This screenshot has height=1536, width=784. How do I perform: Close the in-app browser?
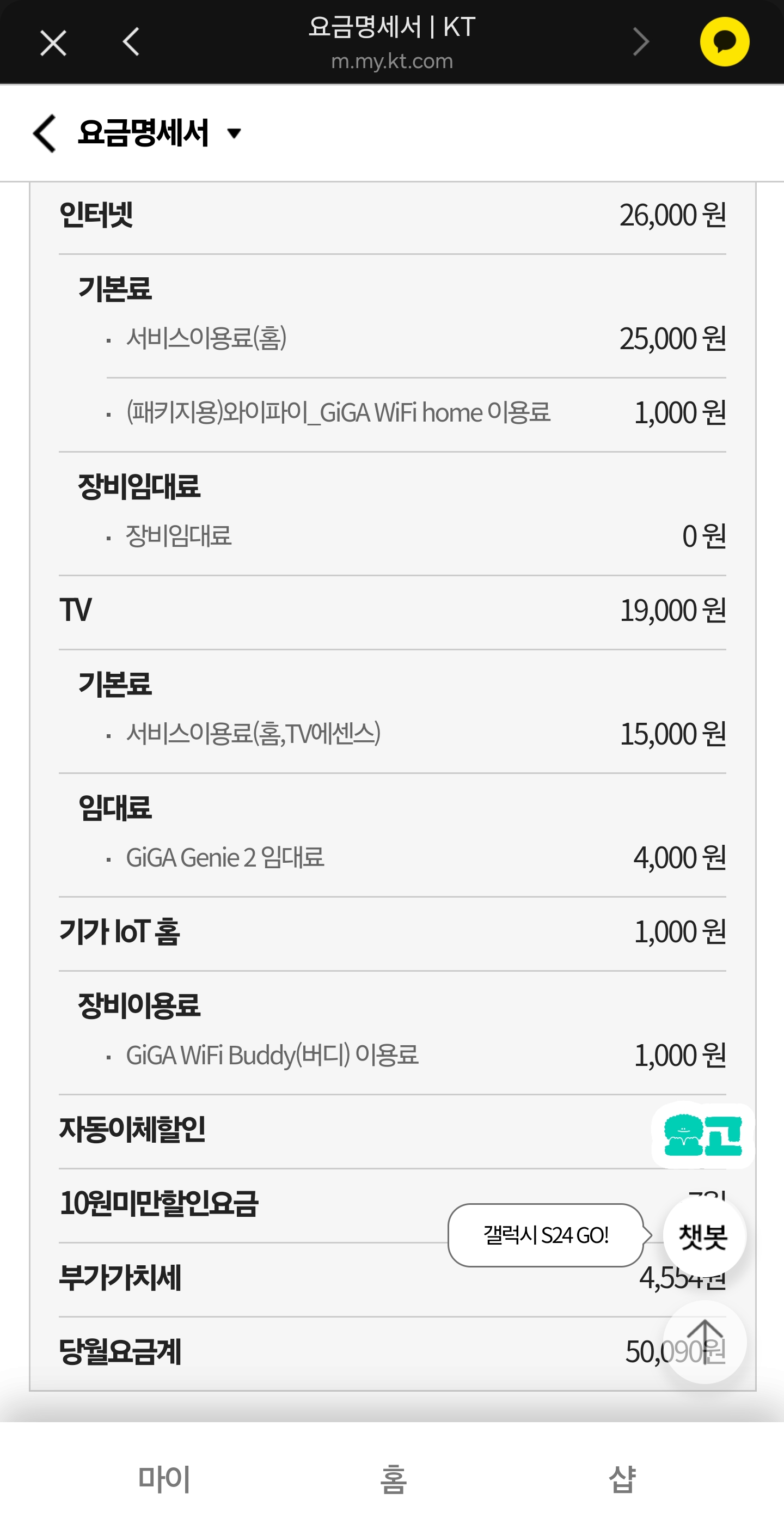53,43
